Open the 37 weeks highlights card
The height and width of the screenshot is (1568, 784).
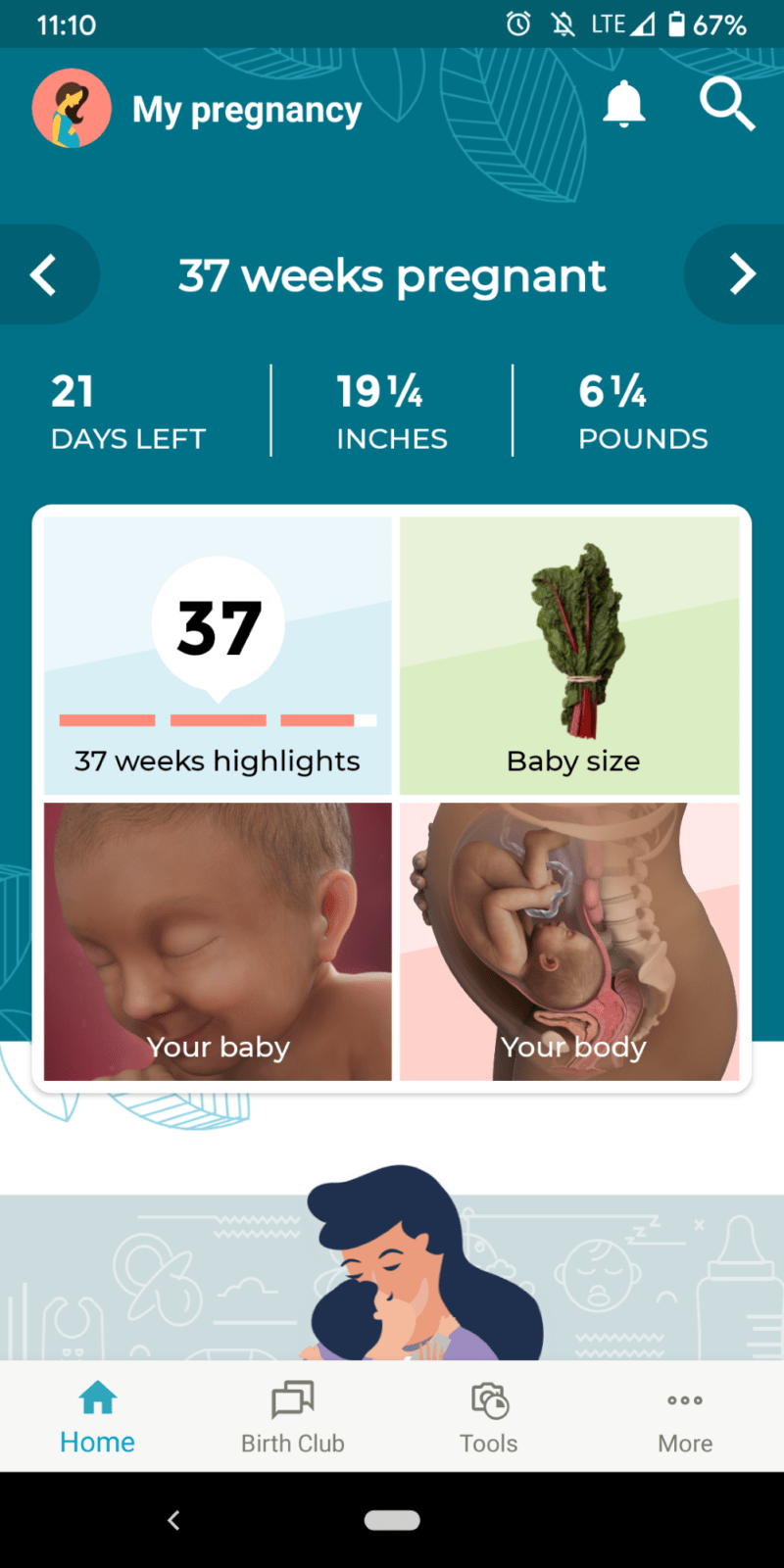(x=218, y=656)
